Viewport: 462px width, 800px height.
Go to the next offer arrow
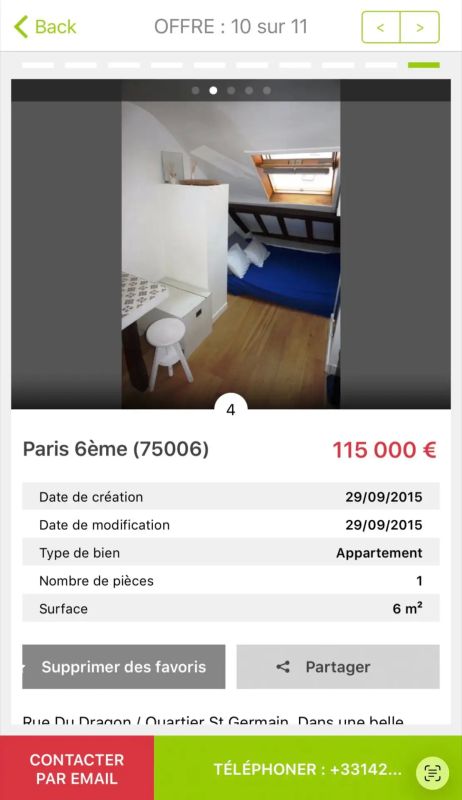[x=420, y=27]
